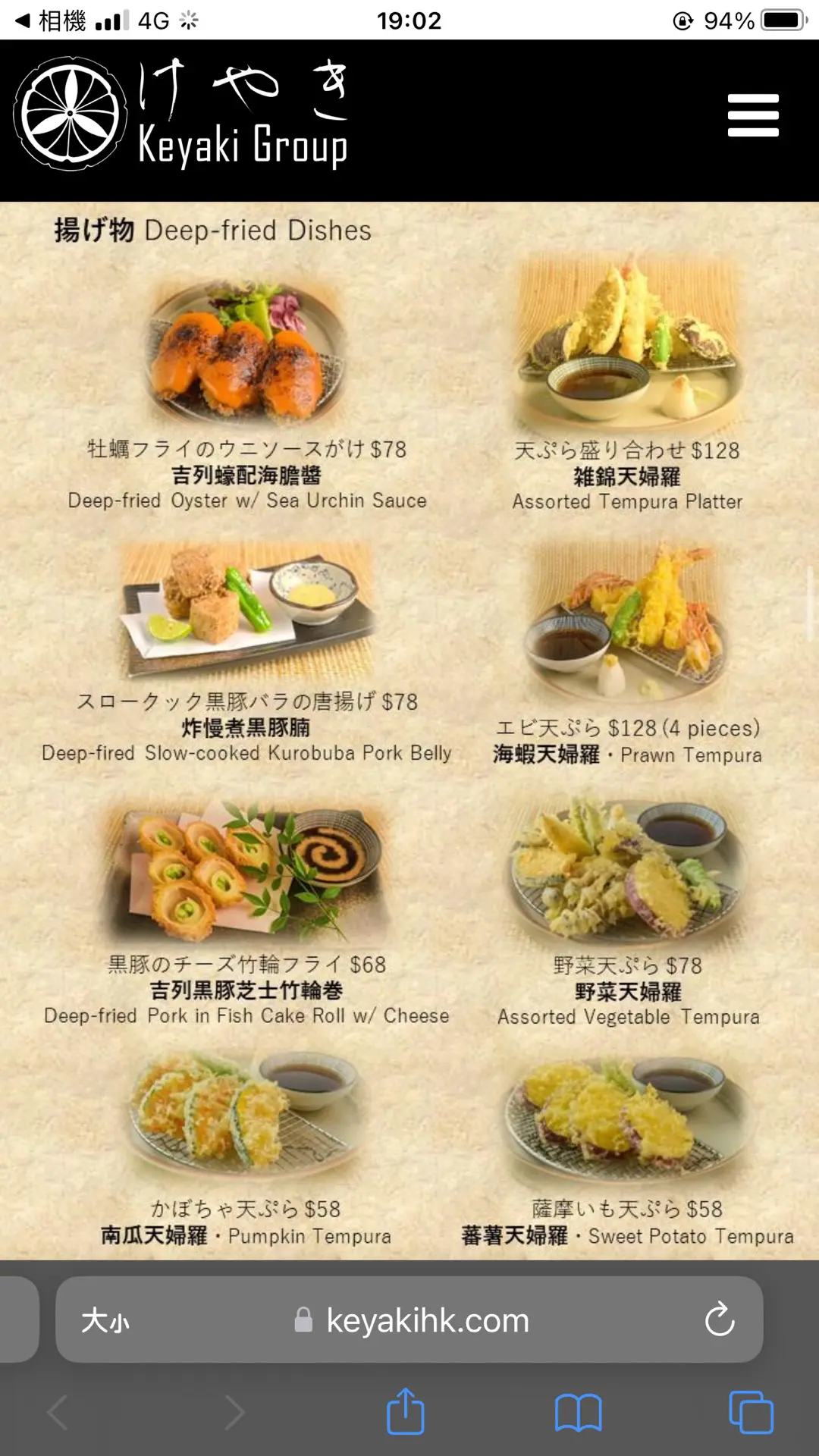Show all open tabs
Screen dimensions: 819x1456
coord(751,1414)
